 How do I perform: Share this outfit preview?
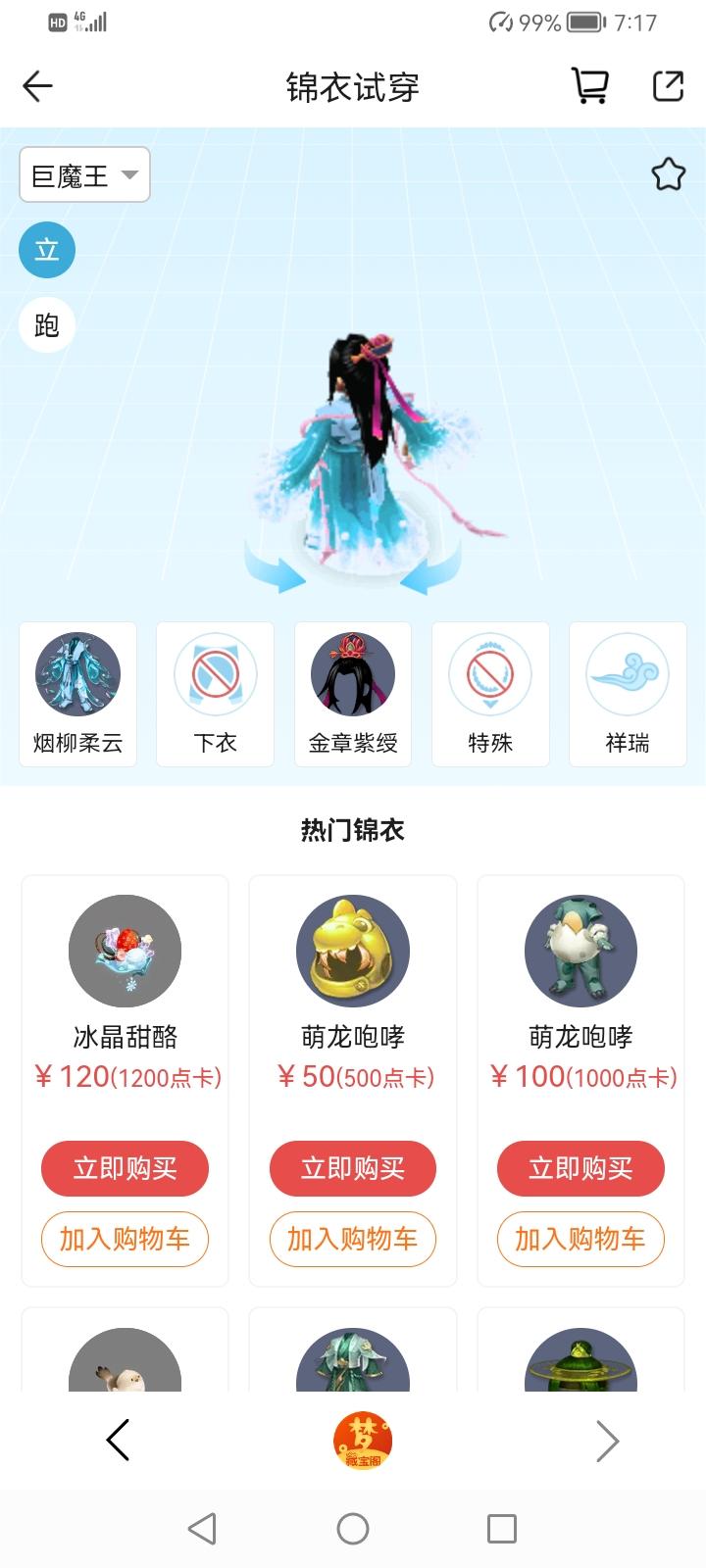(668, 86)
